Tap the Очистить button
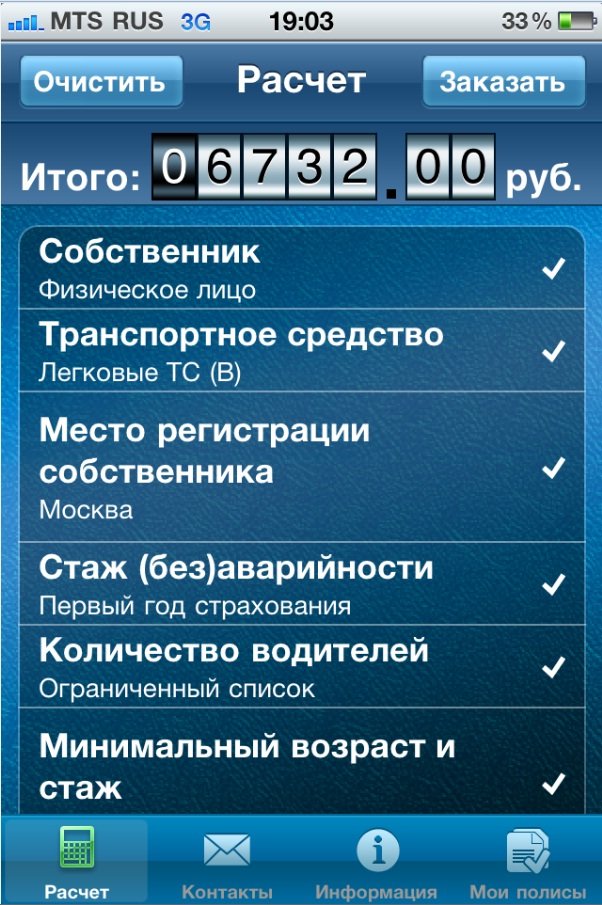 (x=100, y=81)
